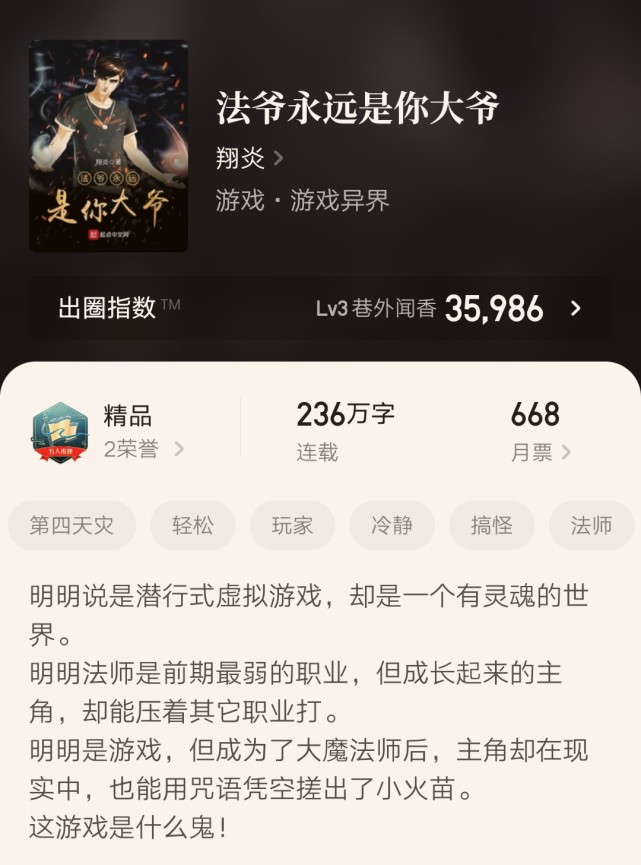Open author 翔炎's page
Image resolution: width=641 pixels, height=865 pixels.
249,159
